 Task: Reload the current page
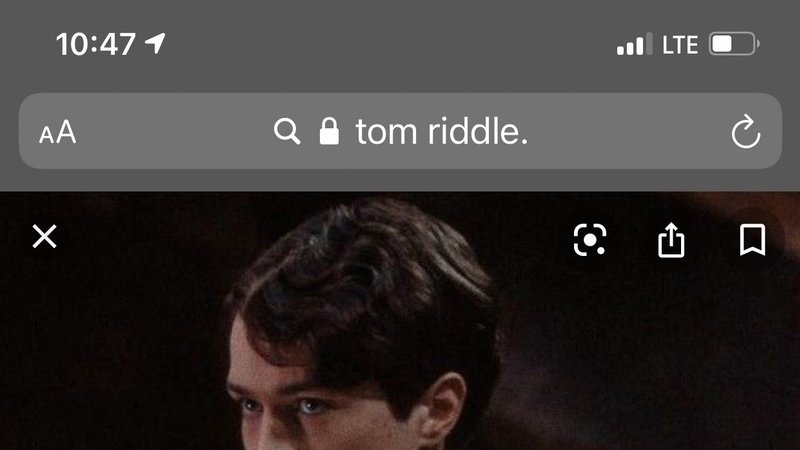746,132
